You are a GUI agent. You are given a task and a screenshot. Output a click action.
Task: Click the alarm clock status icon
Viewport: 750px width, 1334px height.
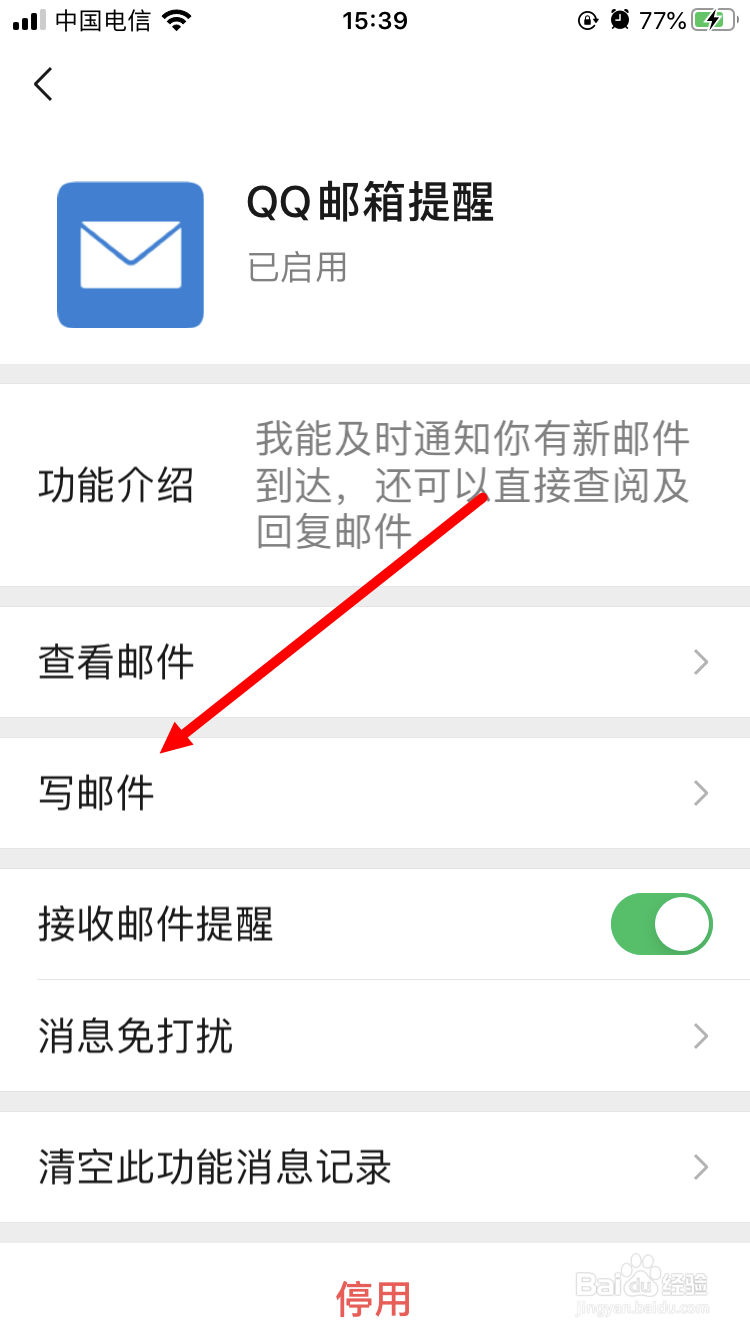click(622, 19)
